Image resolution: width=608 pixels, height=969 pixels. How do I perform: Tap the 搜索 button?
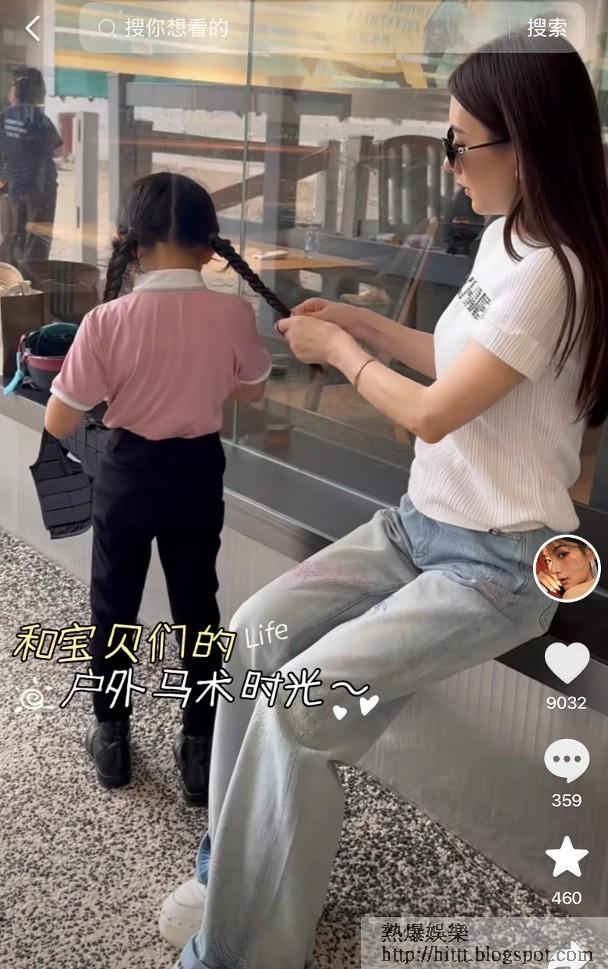tap(546, 28)
